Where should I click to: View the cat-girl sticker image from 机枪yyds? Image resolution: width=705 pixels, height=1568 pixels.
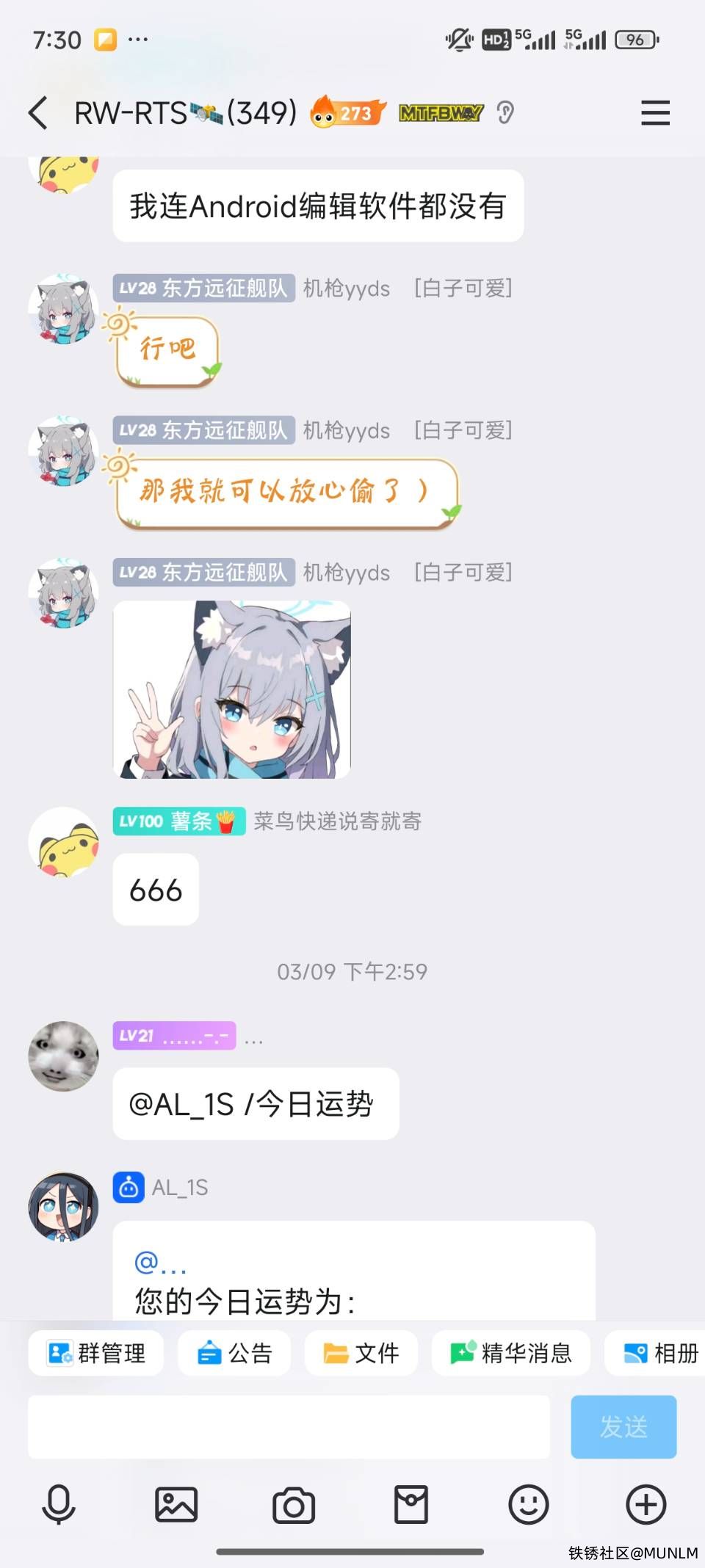(x=232, y=690)
